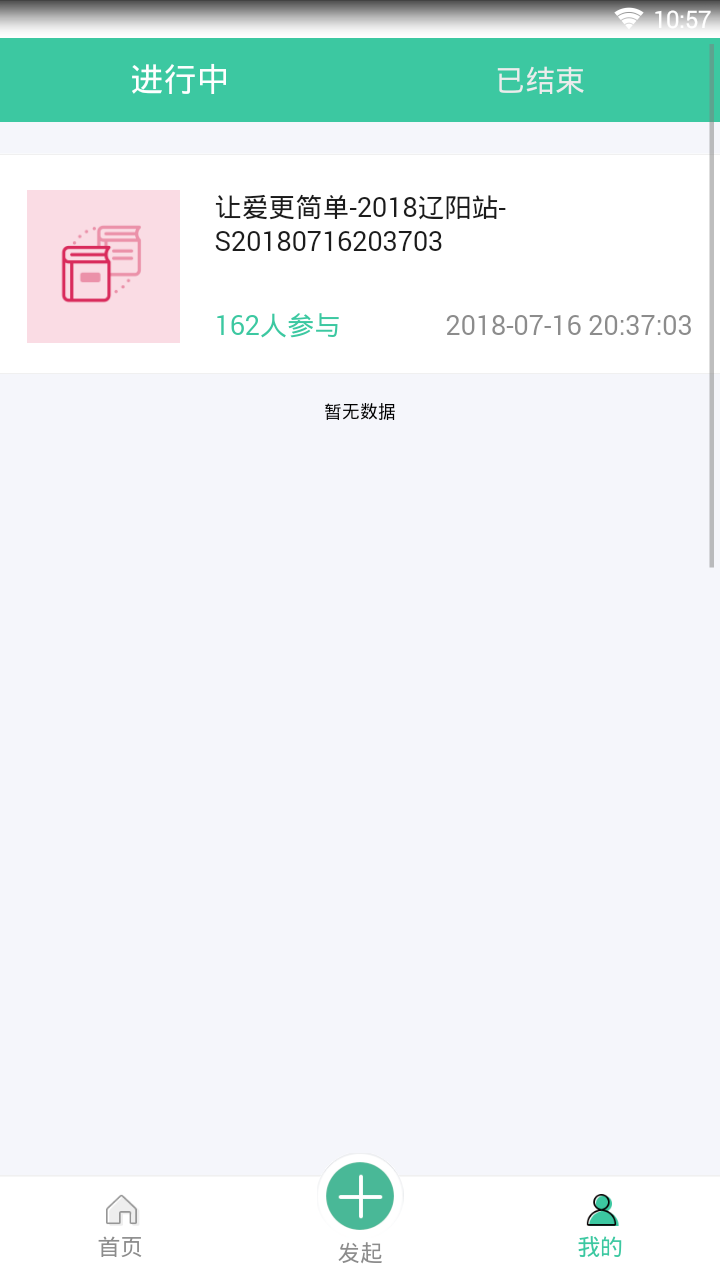This screenshot has width=720, height=1280.
Task: Tap the 发起 plus button
Action: pyautogui.click(x=360, y=1197)
